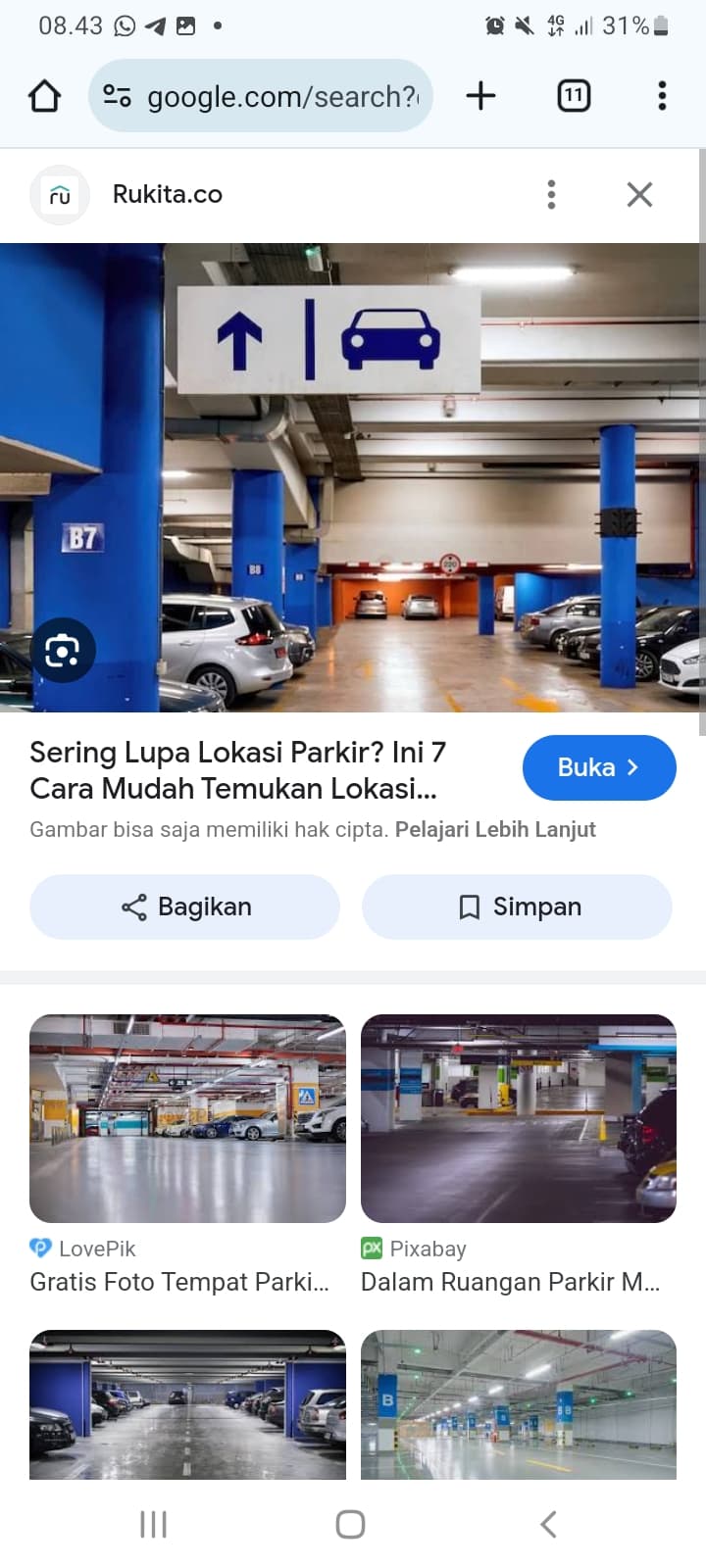
Task: Click the Pixabay source icon
Action: coord(371,1249)
